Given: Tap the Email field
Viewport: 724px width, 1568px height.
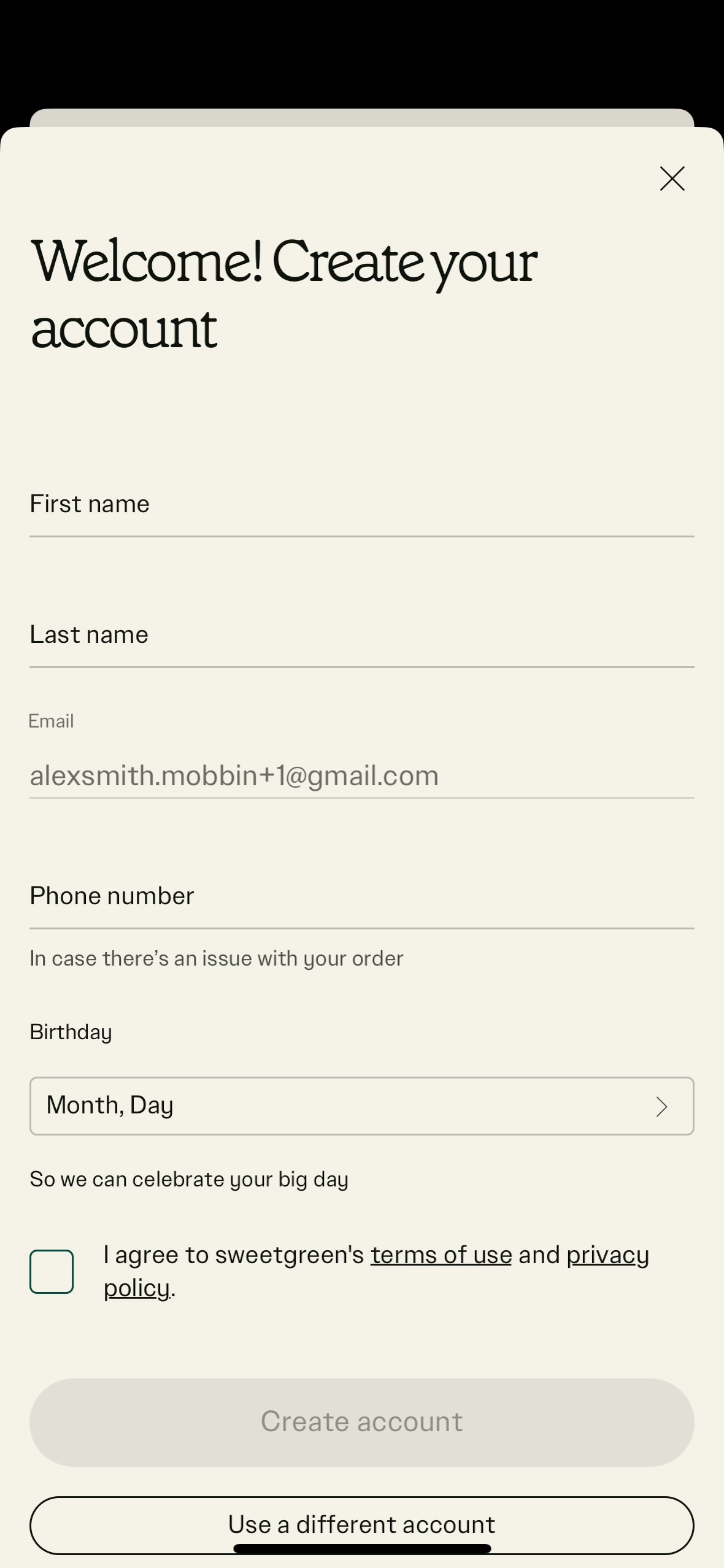Looking at the screenshot, I should pos(362,775).
